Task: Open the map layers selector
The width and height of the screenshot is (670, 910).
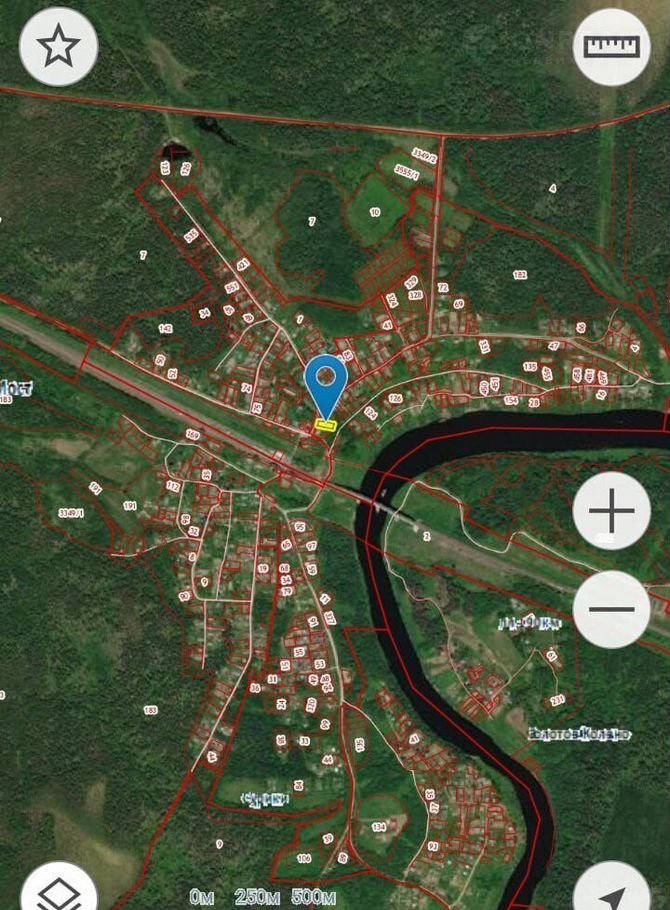Action: pos(58,892)
